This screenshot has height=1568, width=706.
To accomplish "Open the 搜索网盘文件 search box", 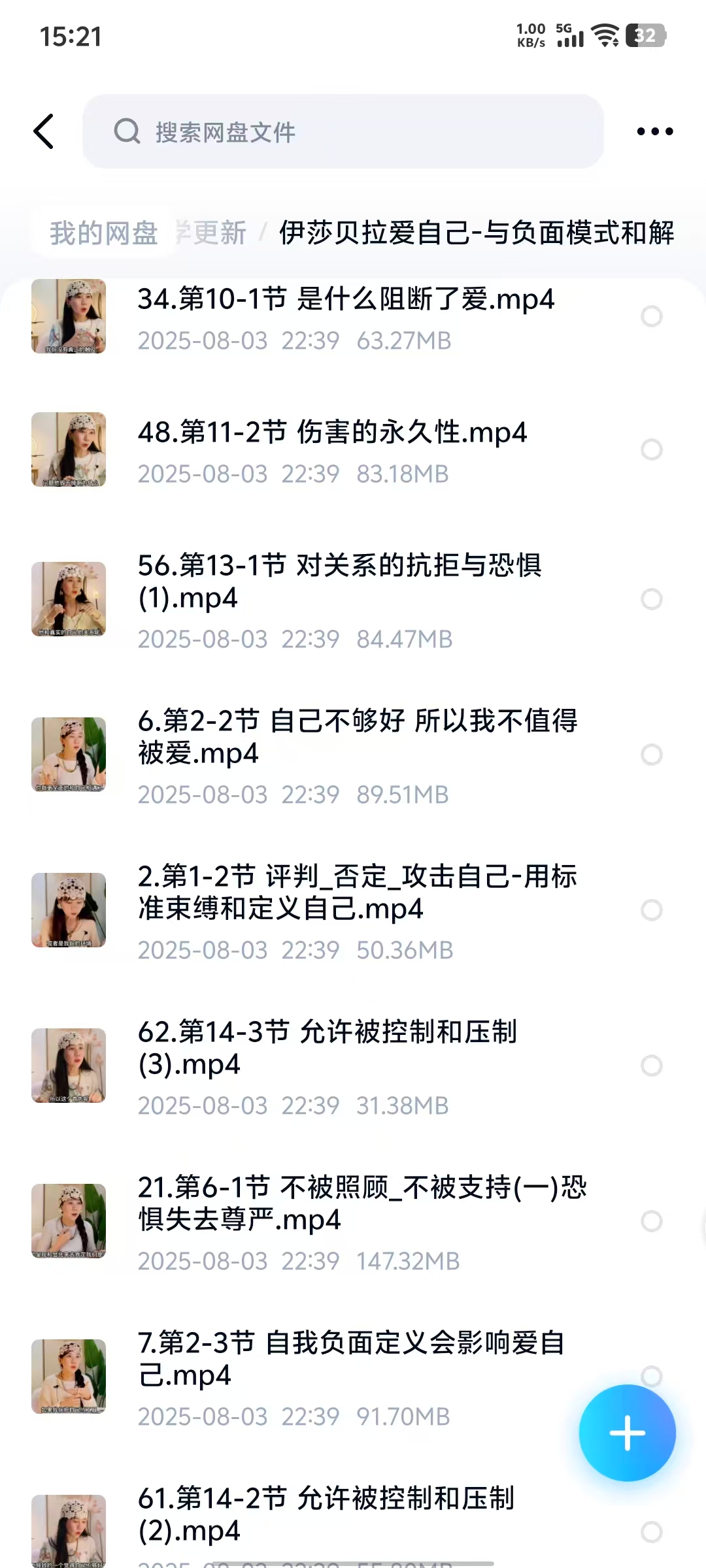I will (343, 131).
